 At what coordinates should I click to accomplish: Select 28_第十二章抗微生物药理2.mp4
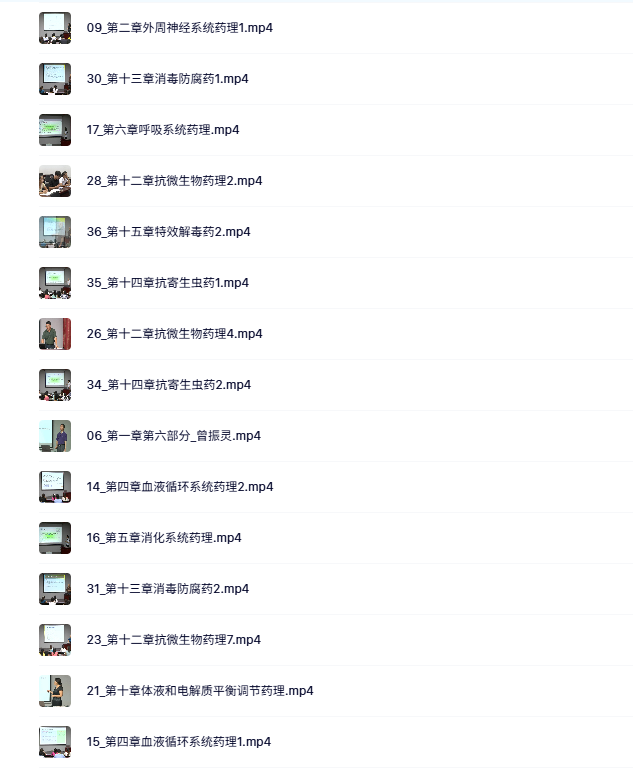pos(174,181)
